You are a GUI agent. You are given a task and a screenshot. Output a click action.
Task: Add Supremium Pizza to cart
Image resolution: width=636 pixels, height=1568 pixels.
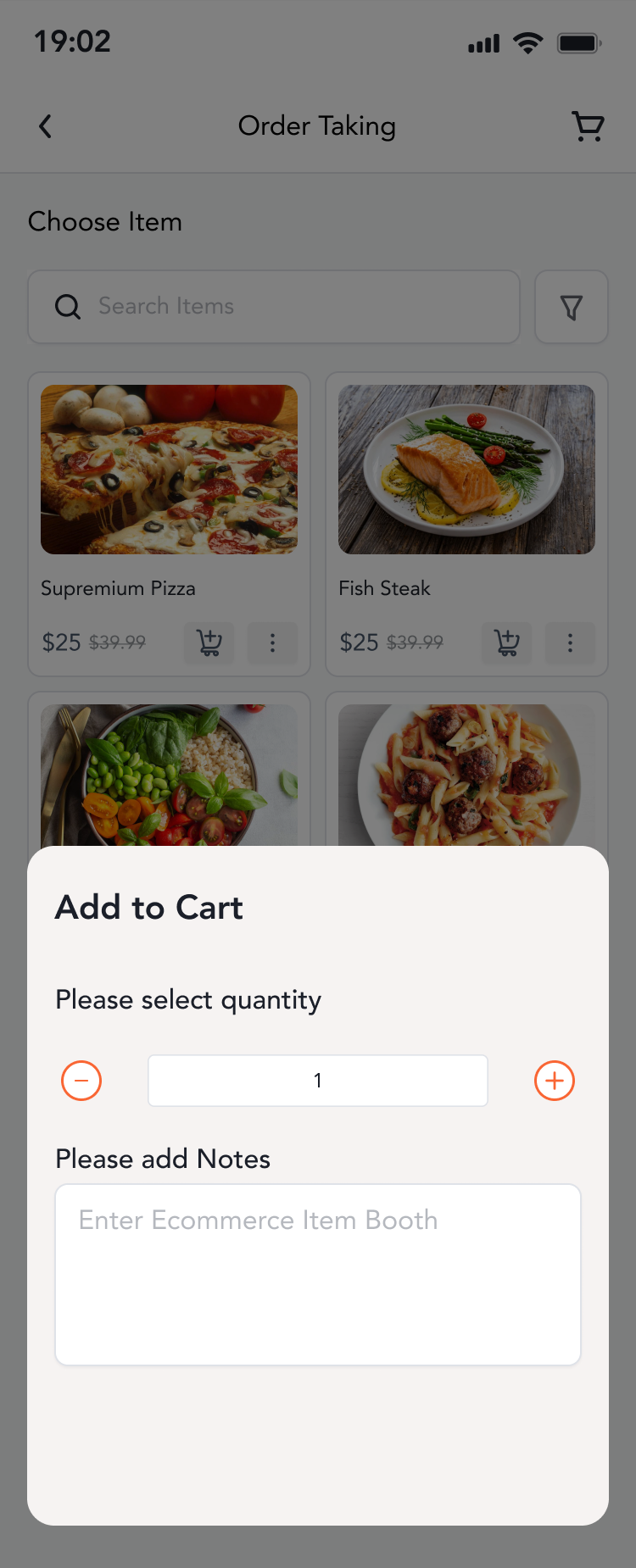209,642
